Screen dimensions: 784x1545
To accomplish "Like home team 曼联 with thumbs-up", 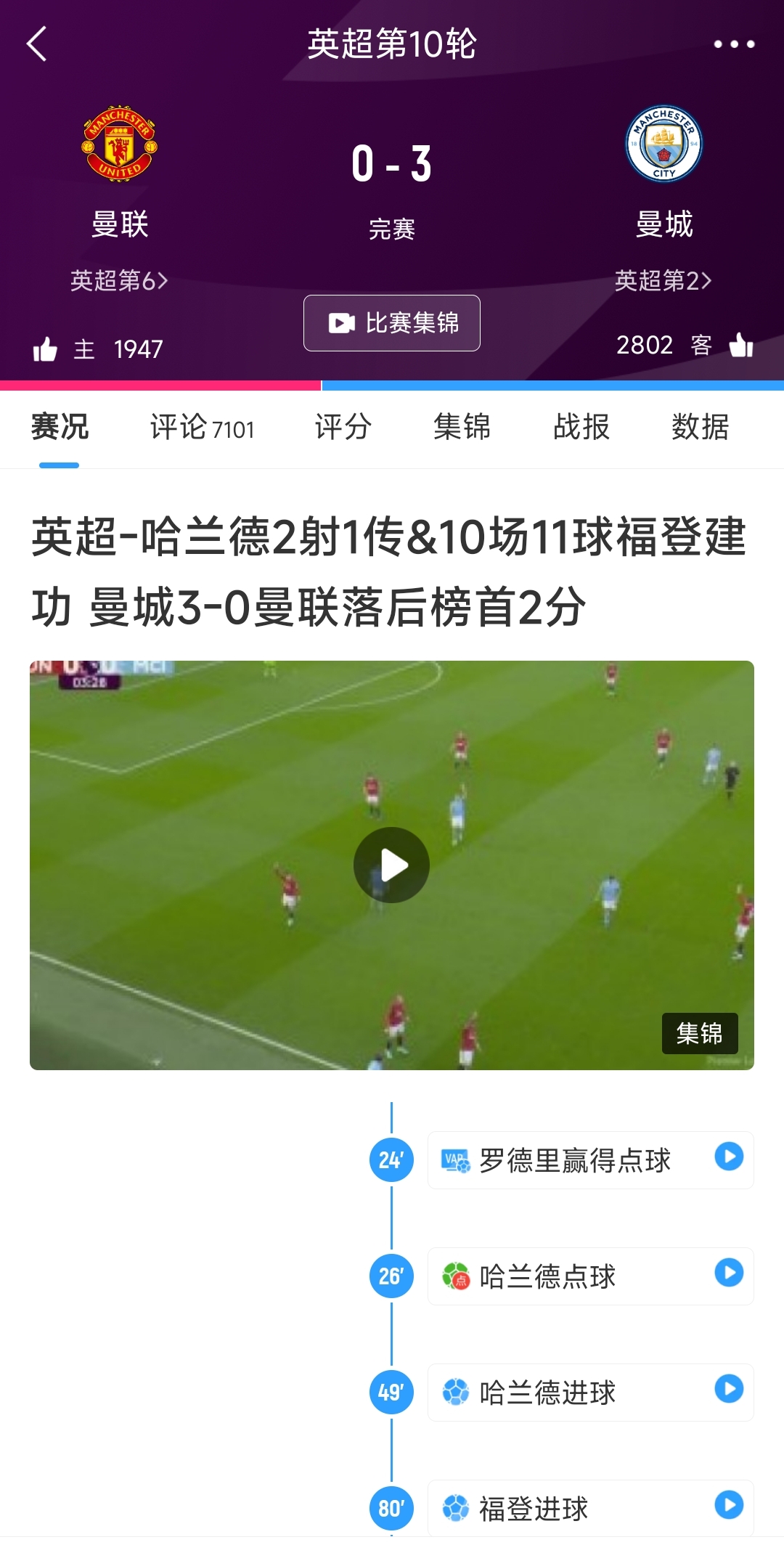I will (45, 349).
